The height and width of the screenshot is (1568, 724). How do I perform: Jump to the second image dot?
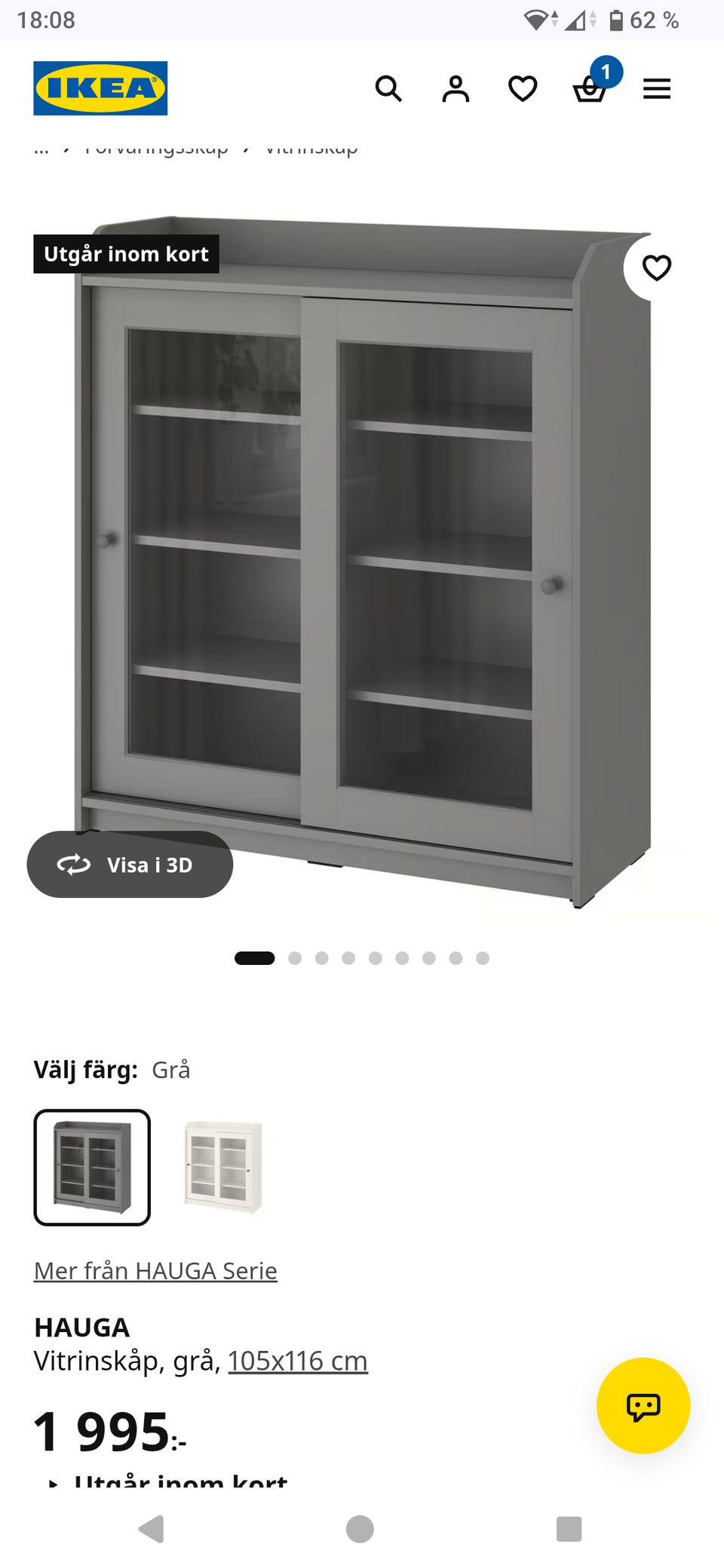[295, 958]
